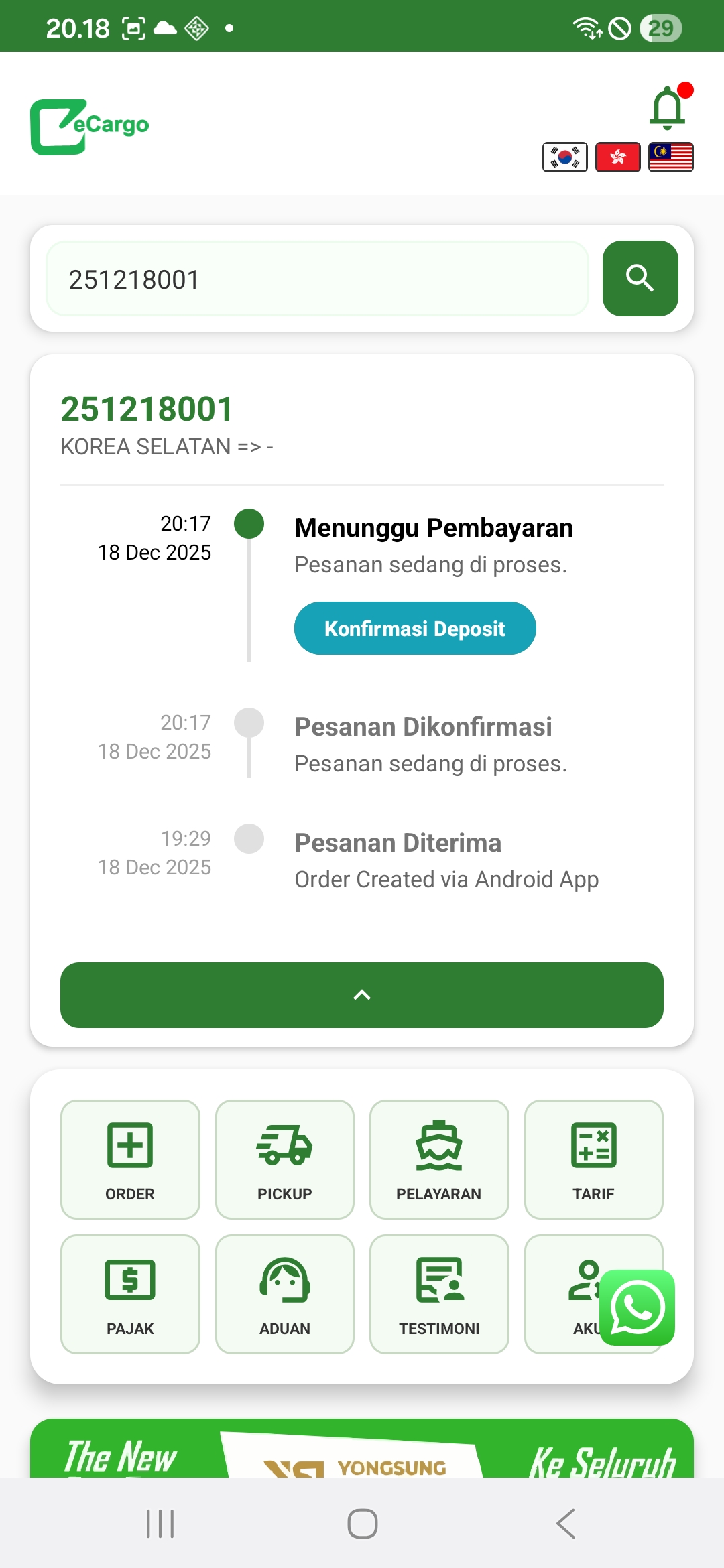Collapse the tracking details with the chevron
Screen dimensions: 724x1568
[362, 995]
